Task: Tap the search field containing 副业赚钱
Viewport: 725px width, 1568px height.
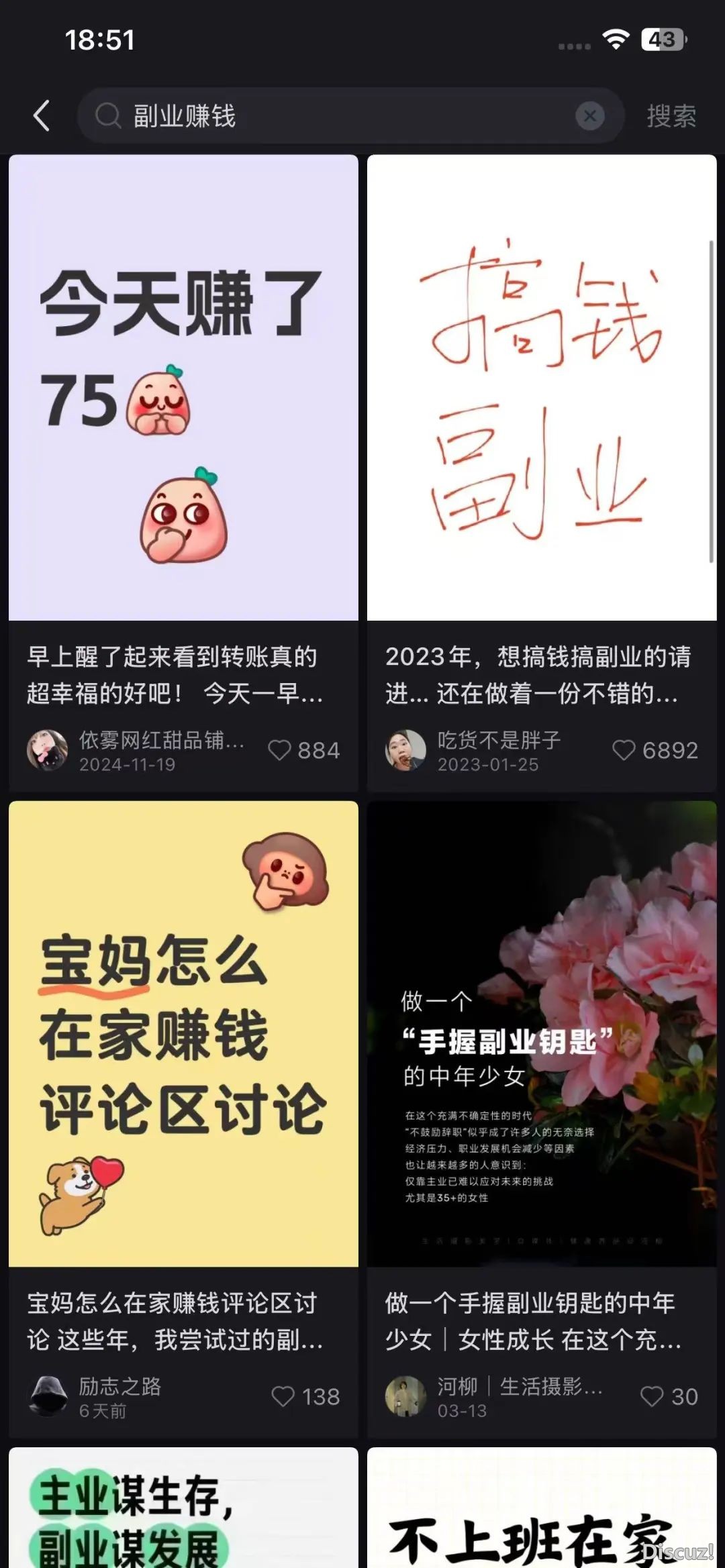Action: point(336,115)
